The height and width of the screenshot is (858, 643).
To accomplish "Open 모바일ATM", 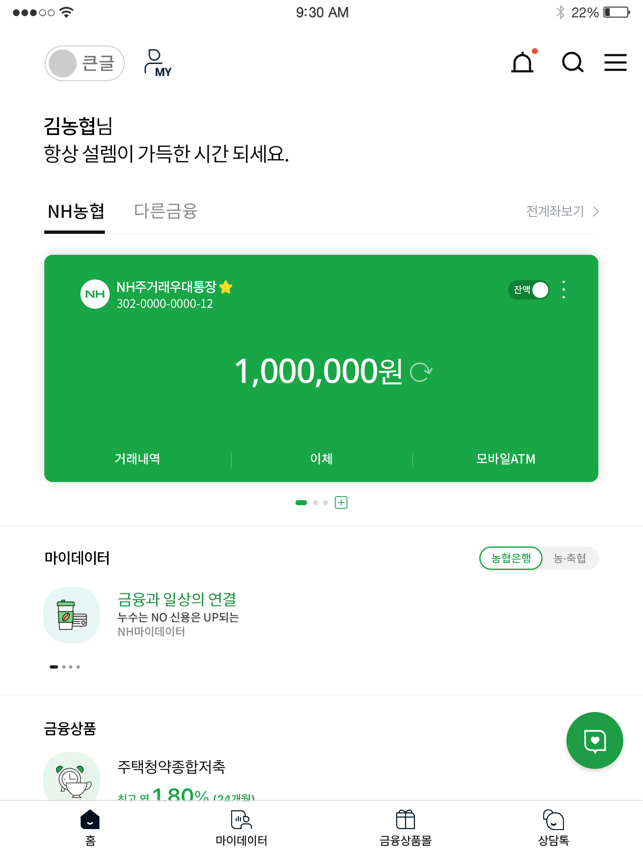I will click(x=505, y=459).
